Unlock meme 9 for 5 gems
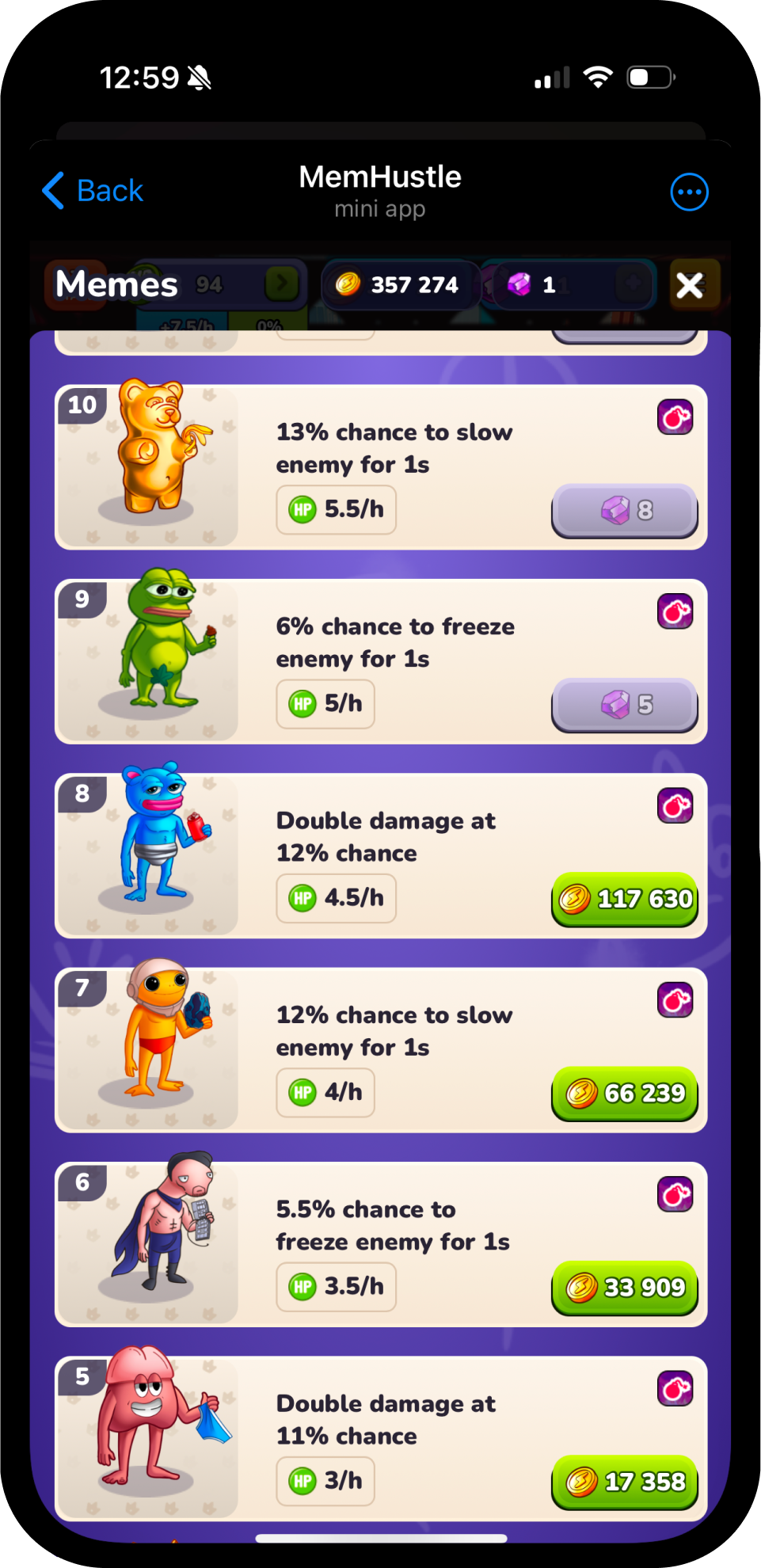761x1568 pixels. coord(625,705)
